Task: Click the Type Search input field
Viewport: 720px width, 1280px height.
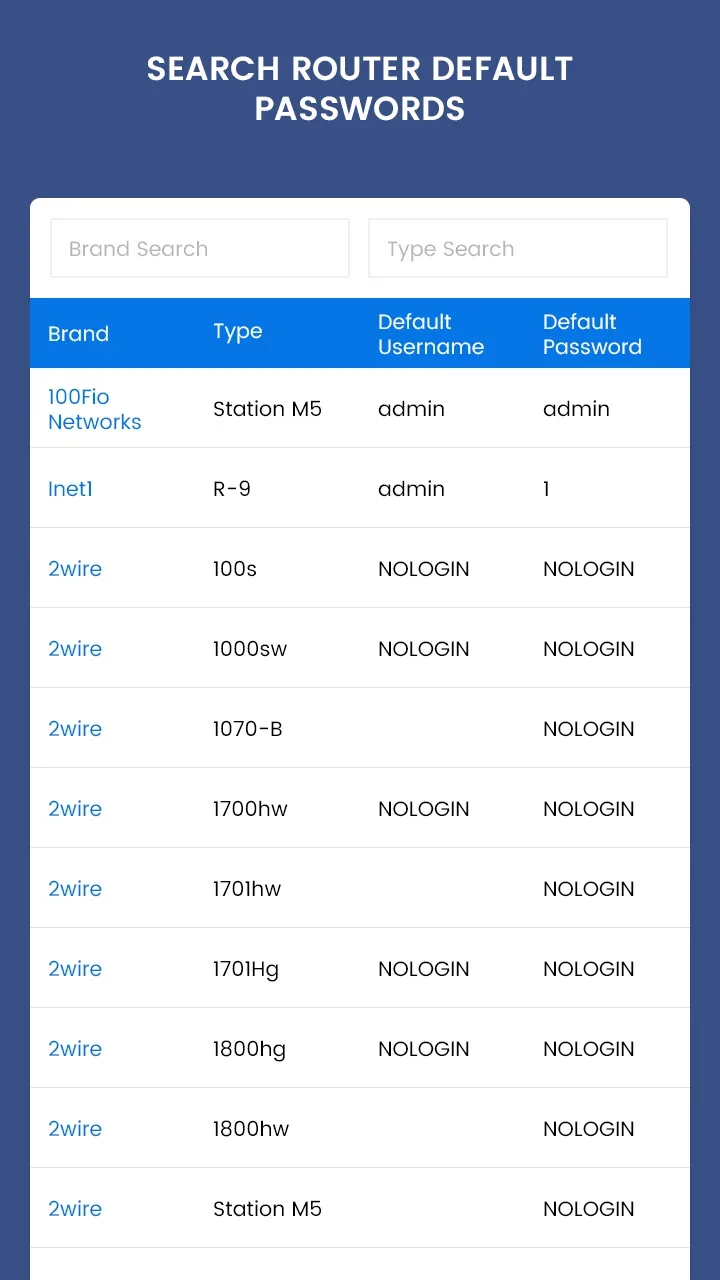Action: (x=517, y=248)
